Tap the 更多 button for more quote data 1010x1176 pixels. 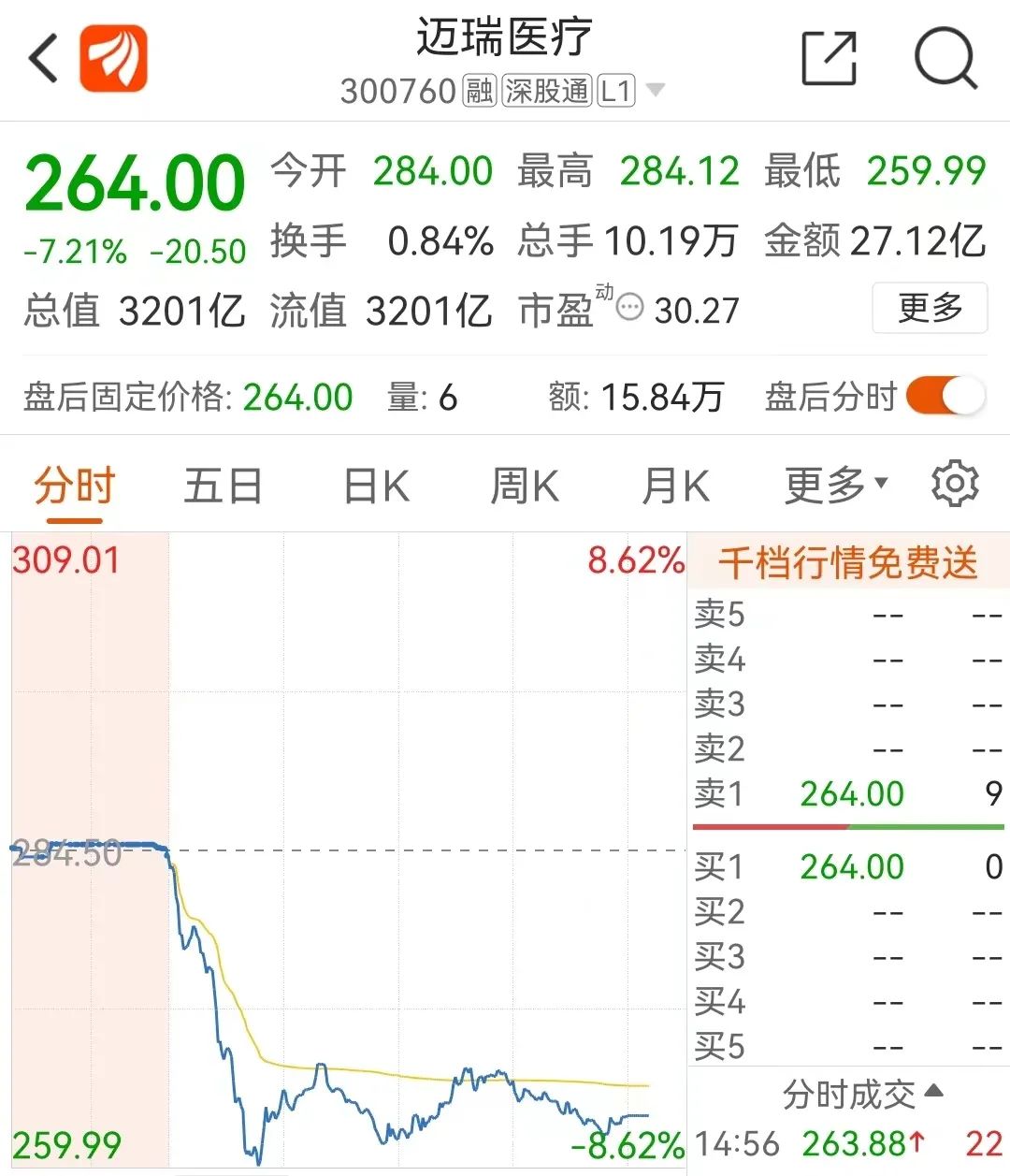pyautogui.click(x=930, y=308)
